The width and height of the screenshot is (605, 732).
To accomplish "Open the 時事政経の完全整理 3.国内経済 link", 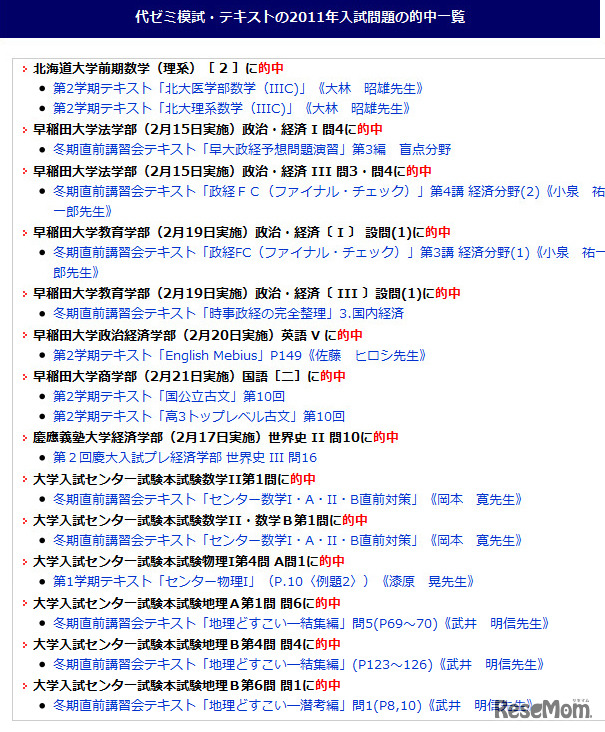I will coord(228,313).
